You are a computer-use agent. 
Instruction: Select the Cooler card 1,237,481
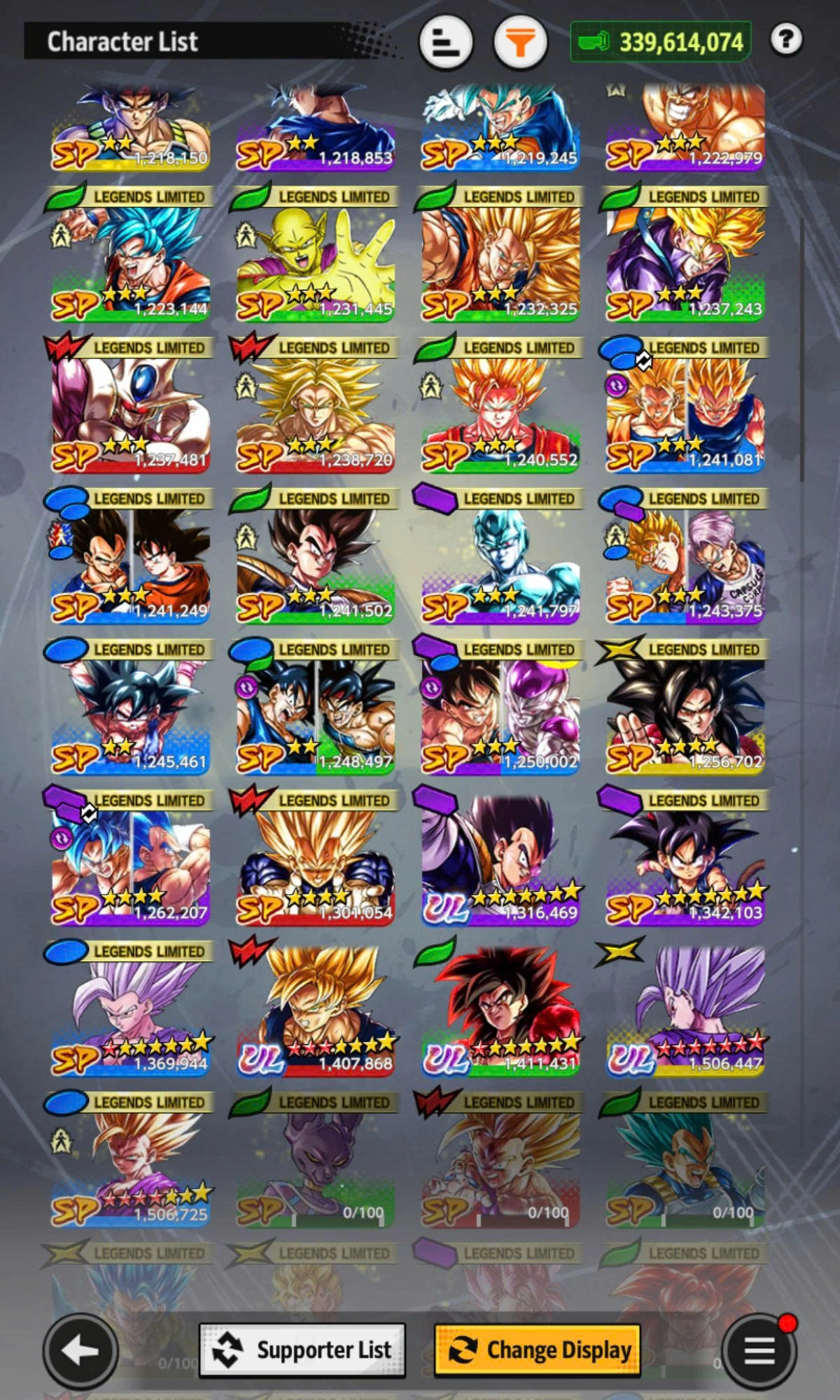tap(130, 406)
